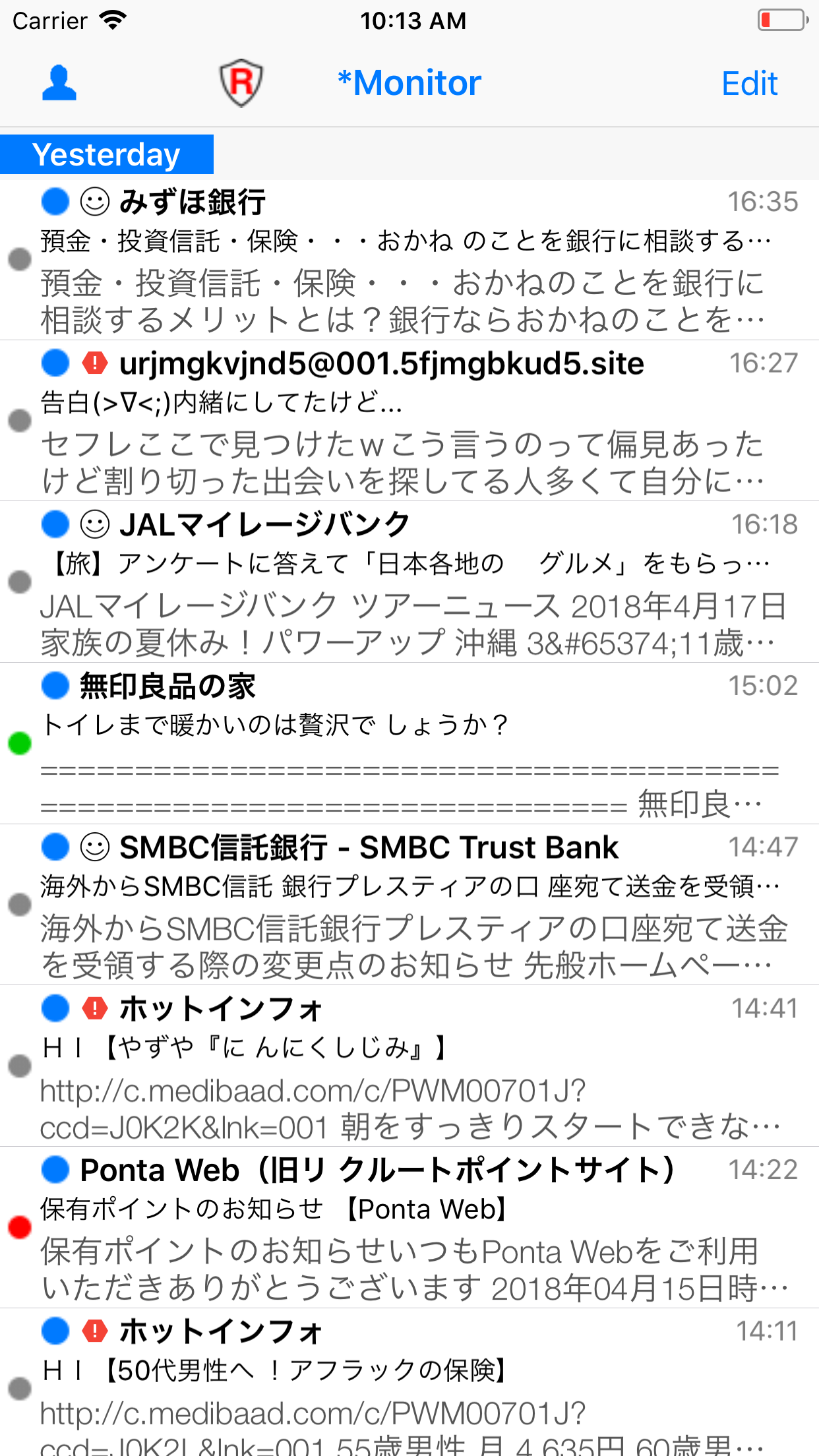Open the SMBC Trust Bank email
Image resolution: width=819 pixels, height=1456 pixels.
click(409, 905)
